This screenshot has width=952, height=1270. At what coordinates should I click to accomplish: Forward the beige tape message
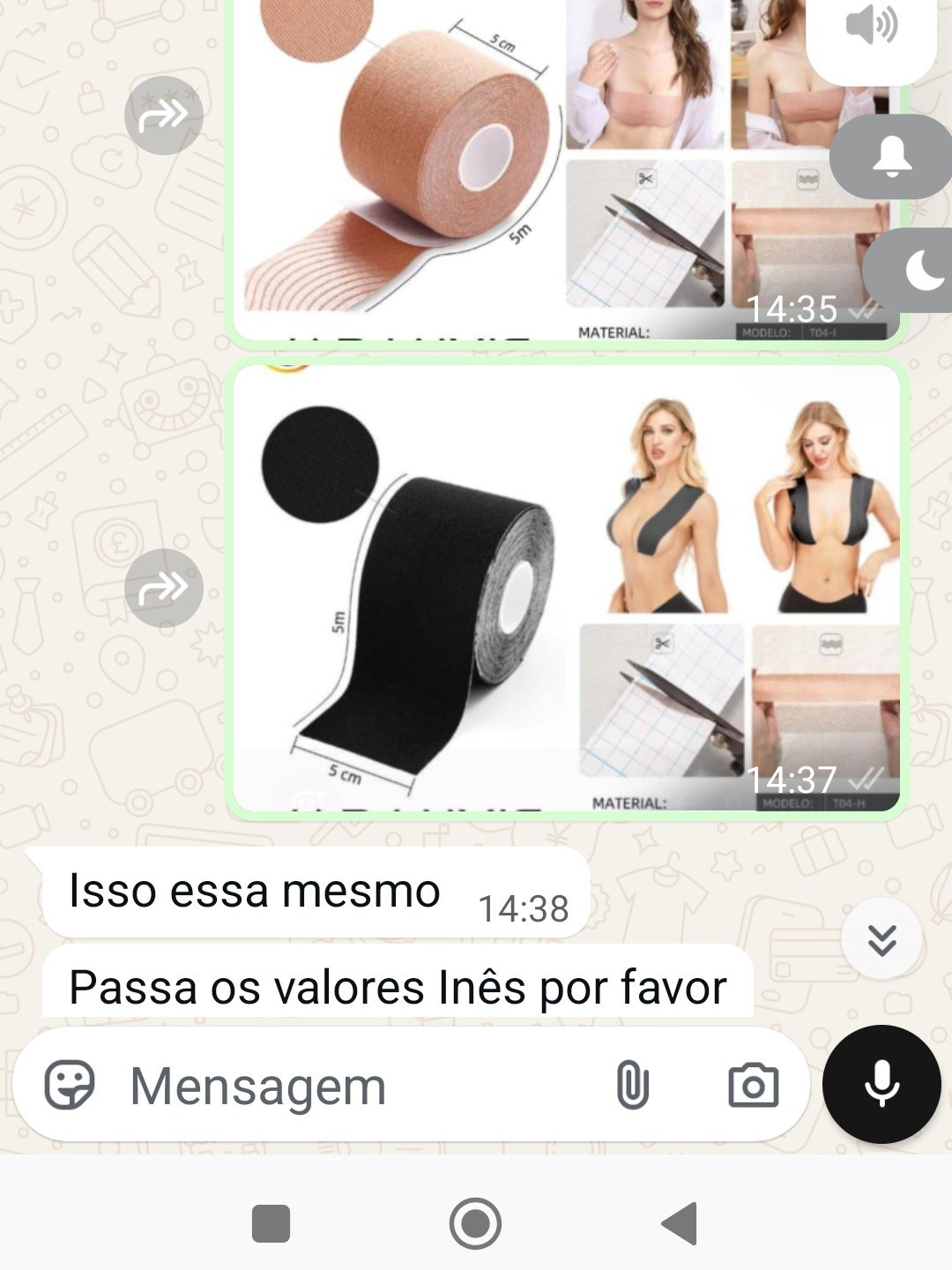[163, 113]
